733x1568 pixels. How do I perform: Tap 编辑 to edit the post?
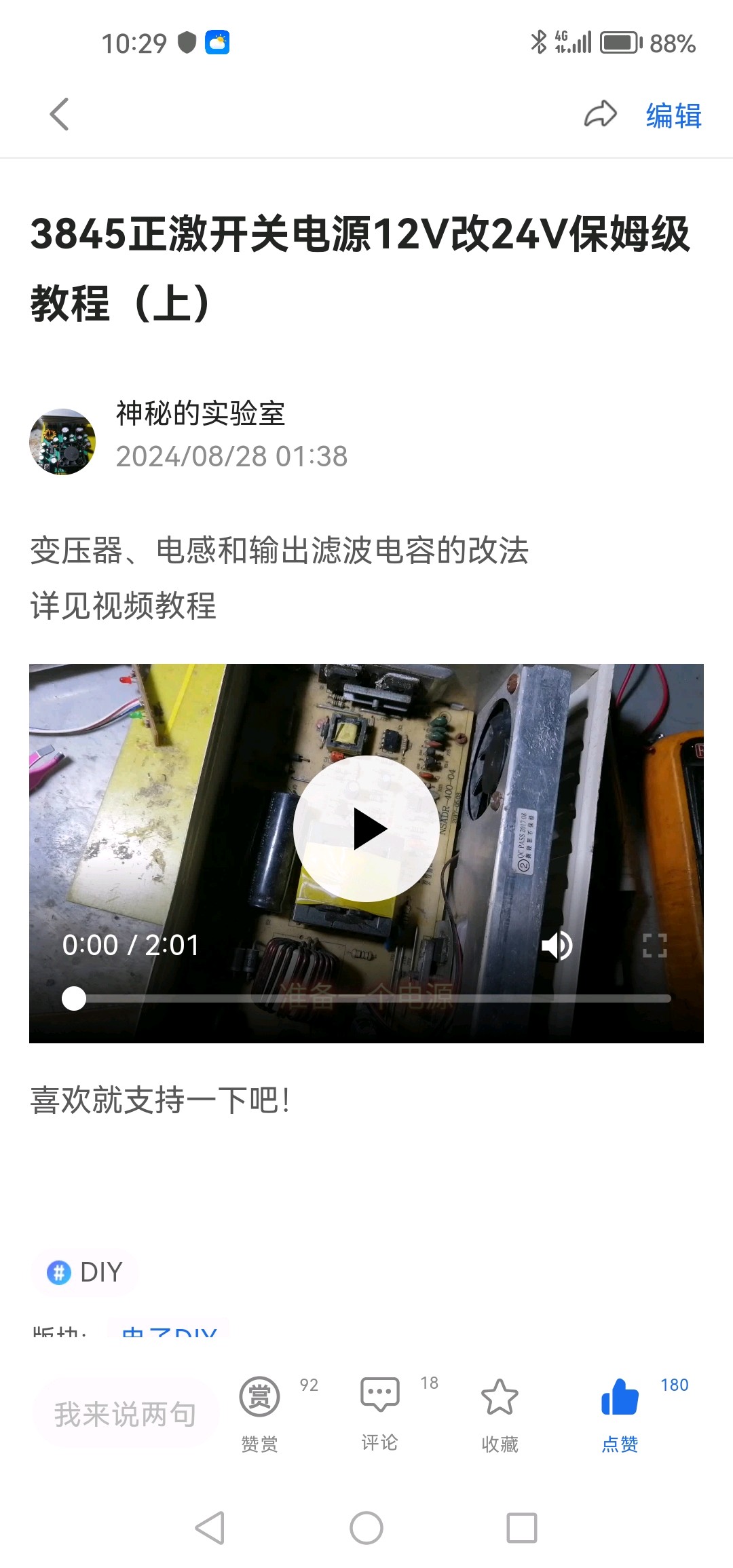point(673,115)
